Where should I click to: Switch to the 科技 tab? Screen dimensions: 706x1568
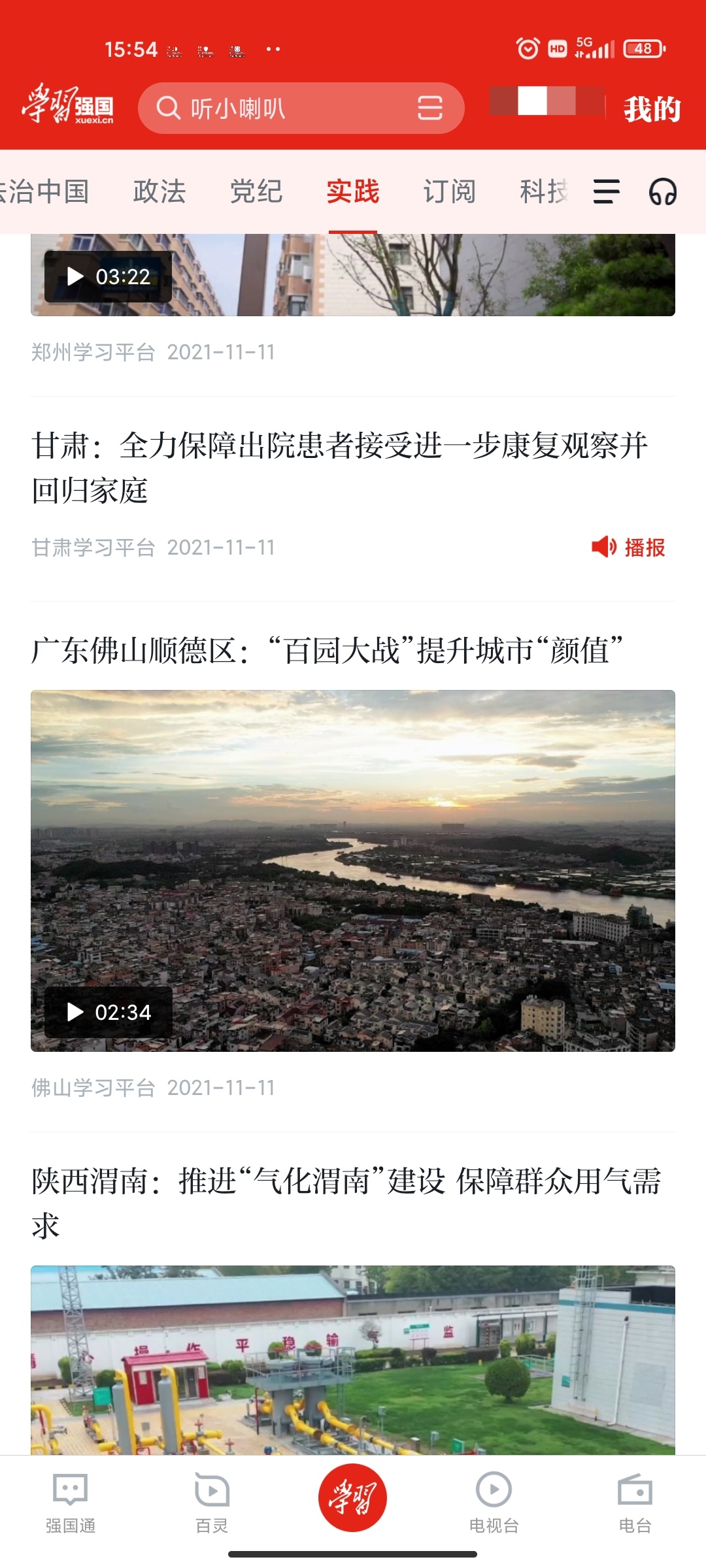point(544,191)
